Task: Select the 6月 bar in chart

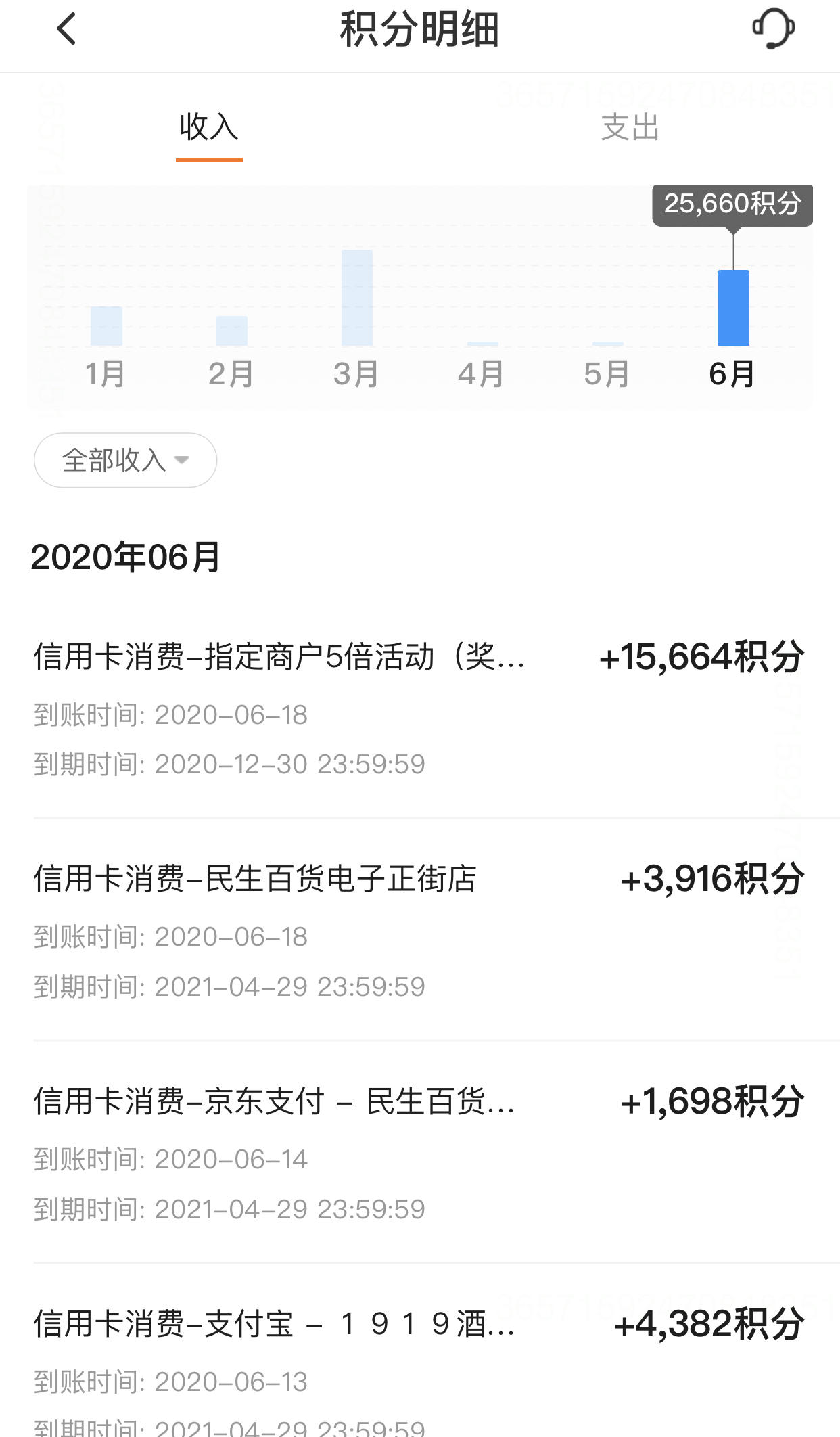Action: (x=733, y=308)
